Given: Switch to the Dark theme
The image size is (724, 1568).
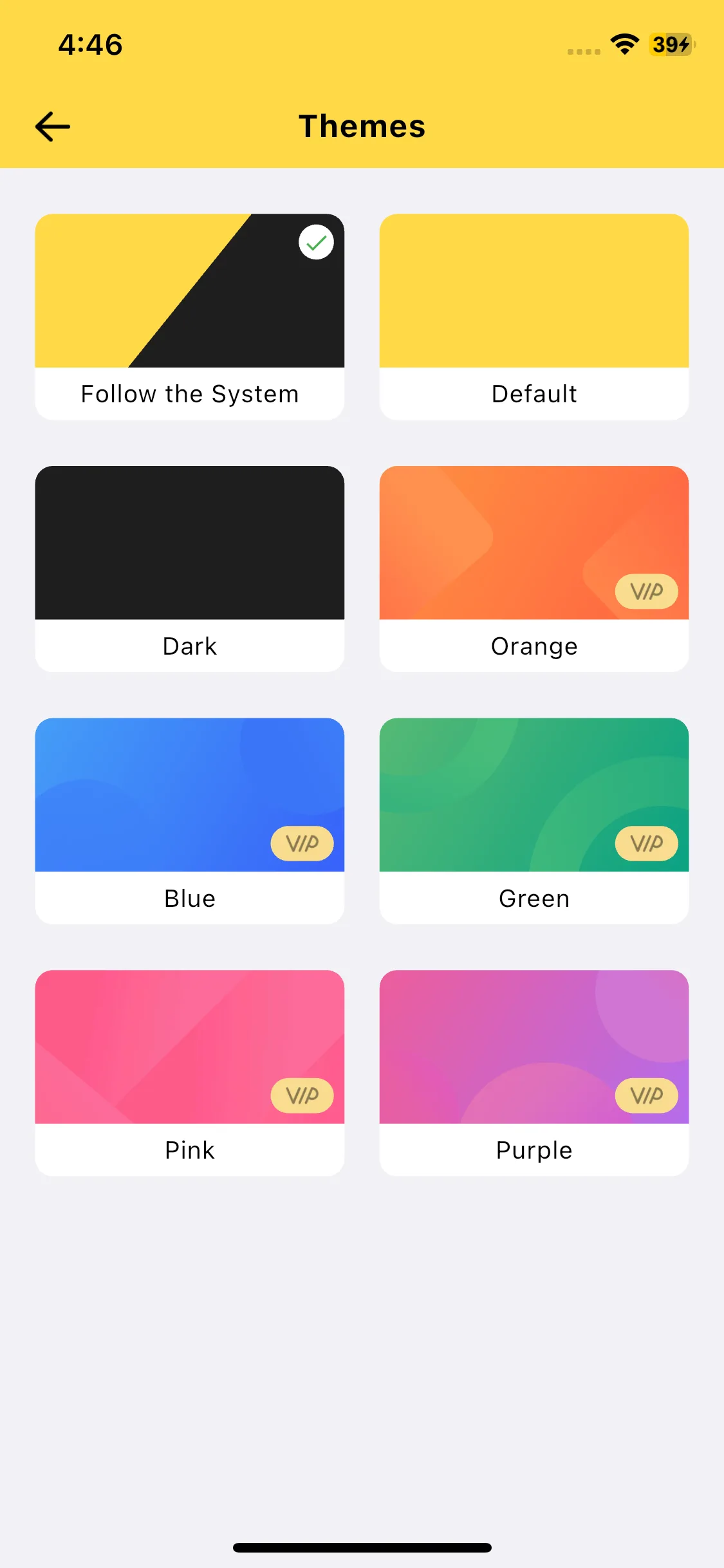Looking at the screenshot, I should tap(189, 568).
